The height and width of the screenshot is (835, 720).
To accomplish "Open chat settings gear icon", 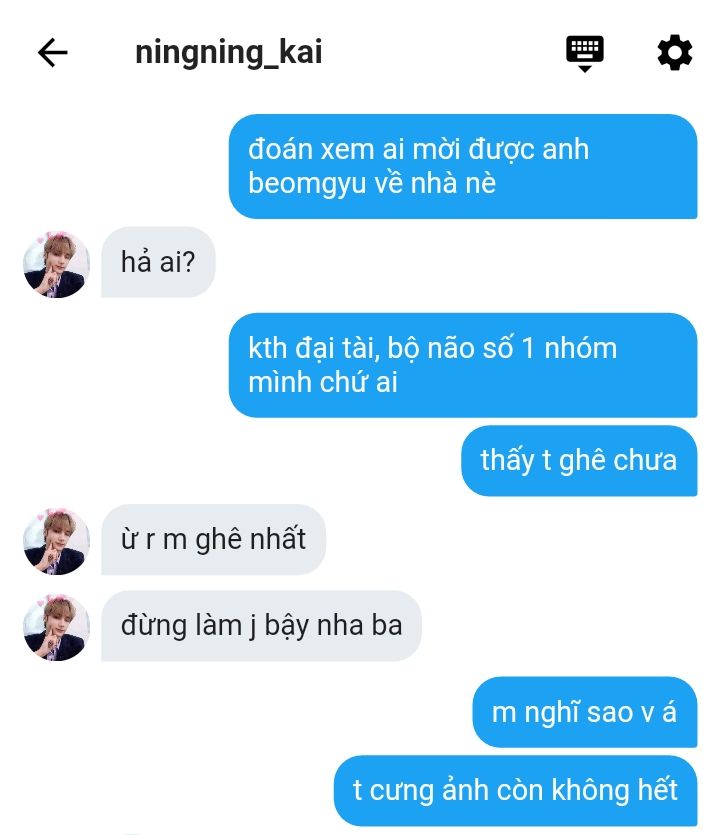I will point(675,53).
